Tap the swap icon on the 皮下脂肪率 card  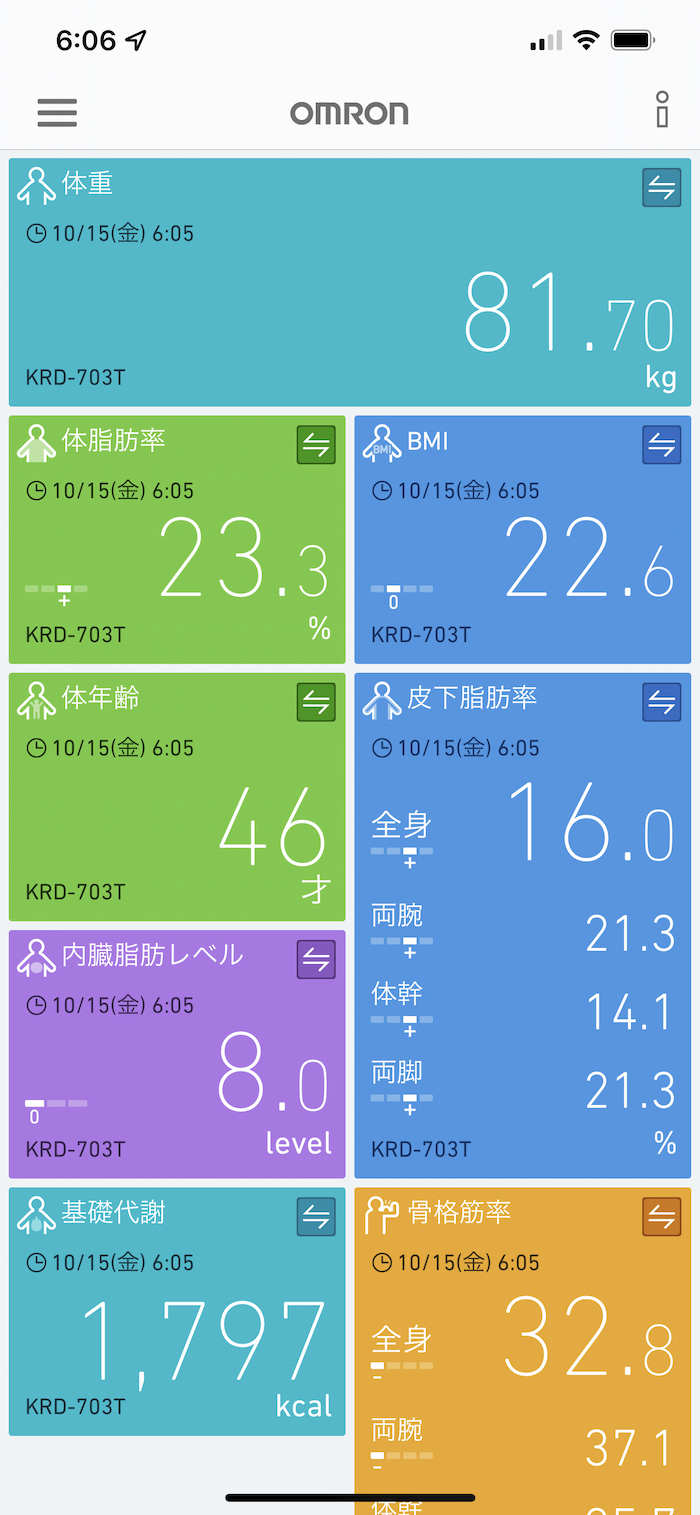pyautogui.click(x=661, y=702)
